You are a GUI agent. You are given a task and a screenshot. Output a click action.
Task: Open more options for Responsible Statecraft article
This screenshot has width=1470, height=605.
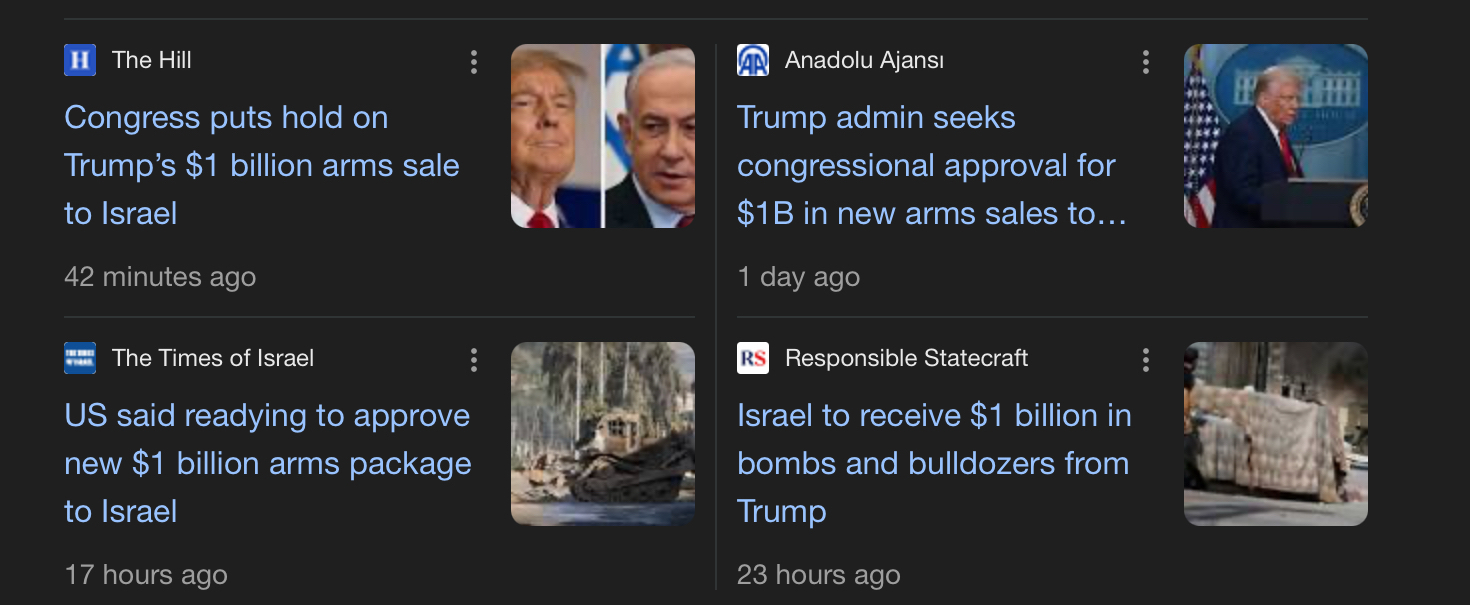(x=1146, y=360)
